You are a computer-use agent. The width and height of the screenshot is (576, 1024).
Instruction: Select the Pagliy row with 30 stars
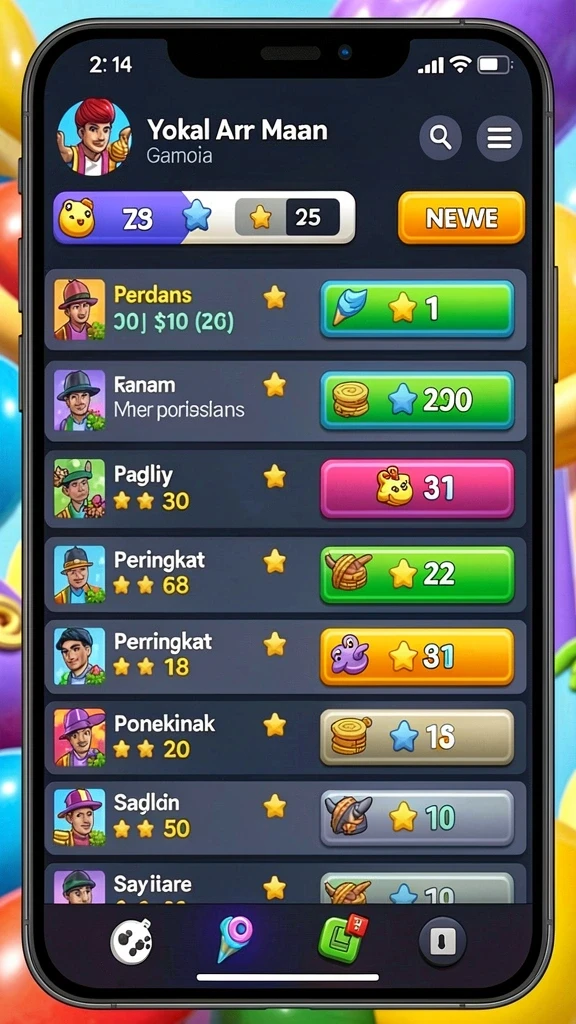pyautogui.click(x=285, y=488)
